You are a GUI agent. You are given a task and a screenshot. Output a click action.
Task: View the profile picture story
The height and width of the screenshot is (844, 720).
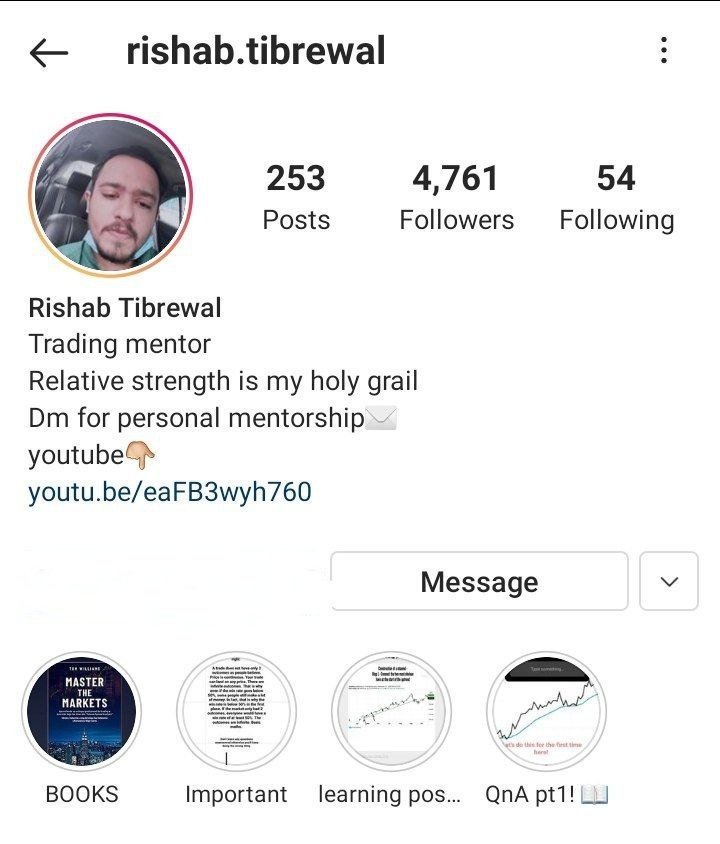[112, 194]
